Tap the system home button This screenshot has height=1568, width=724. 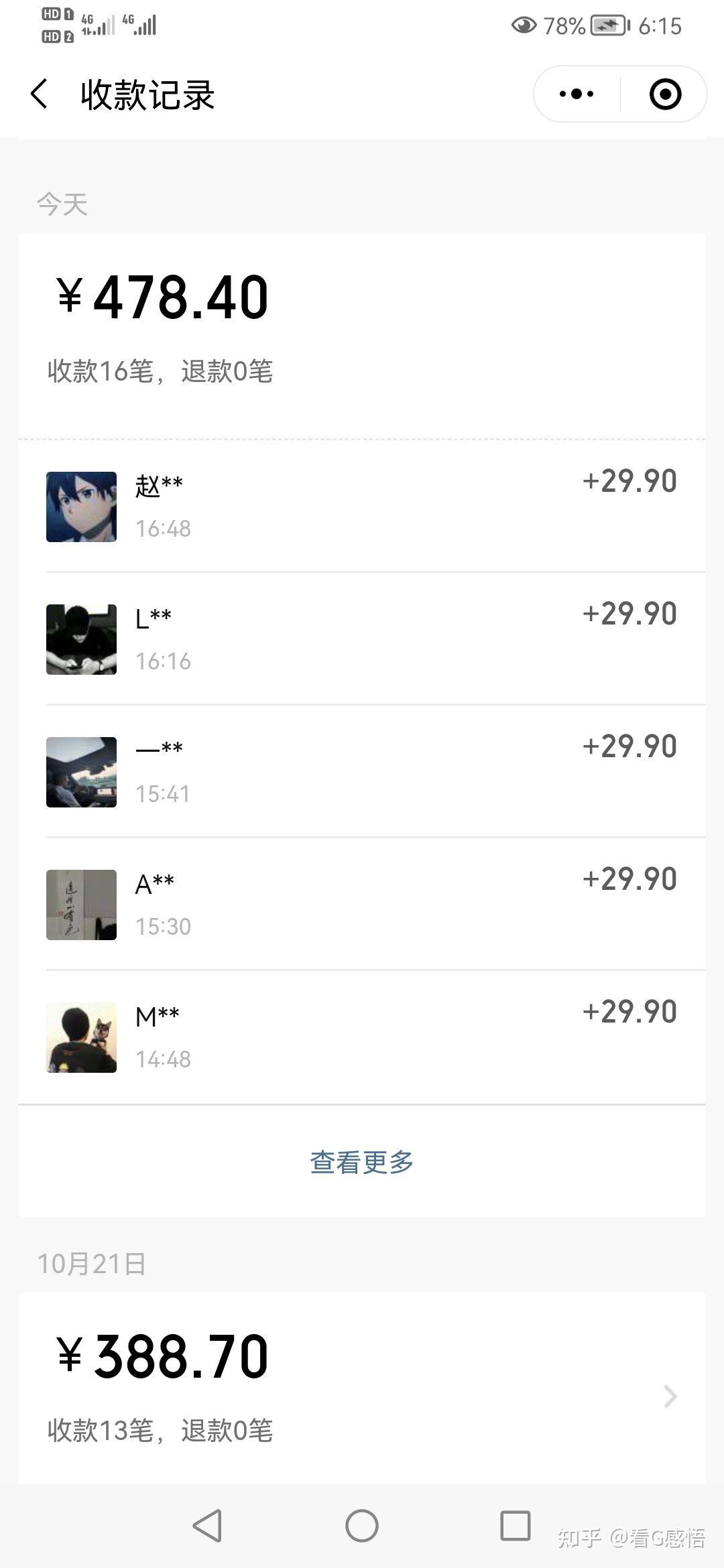tap(362, 1526)
